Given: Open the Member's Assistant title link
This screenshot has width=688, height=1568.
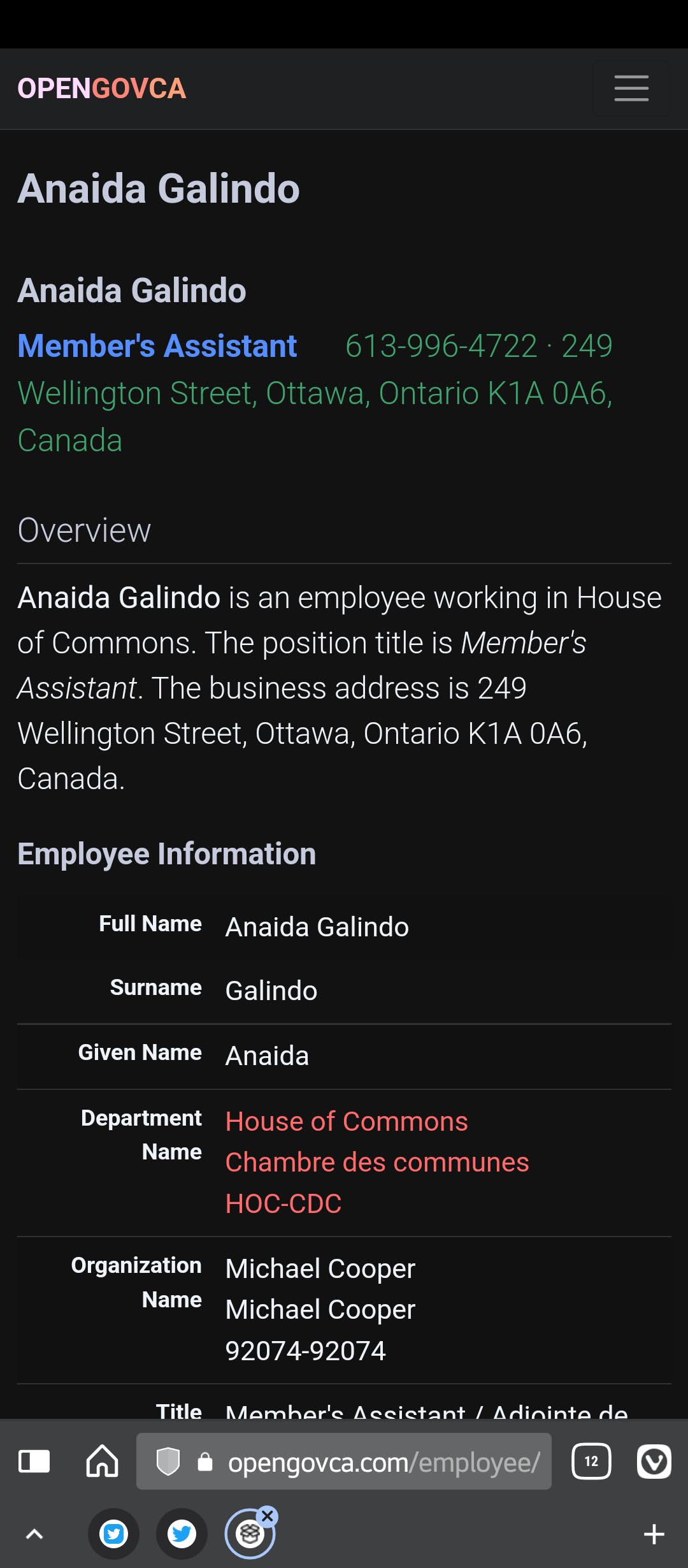Looking at the screenshot, I should (157, 346).
